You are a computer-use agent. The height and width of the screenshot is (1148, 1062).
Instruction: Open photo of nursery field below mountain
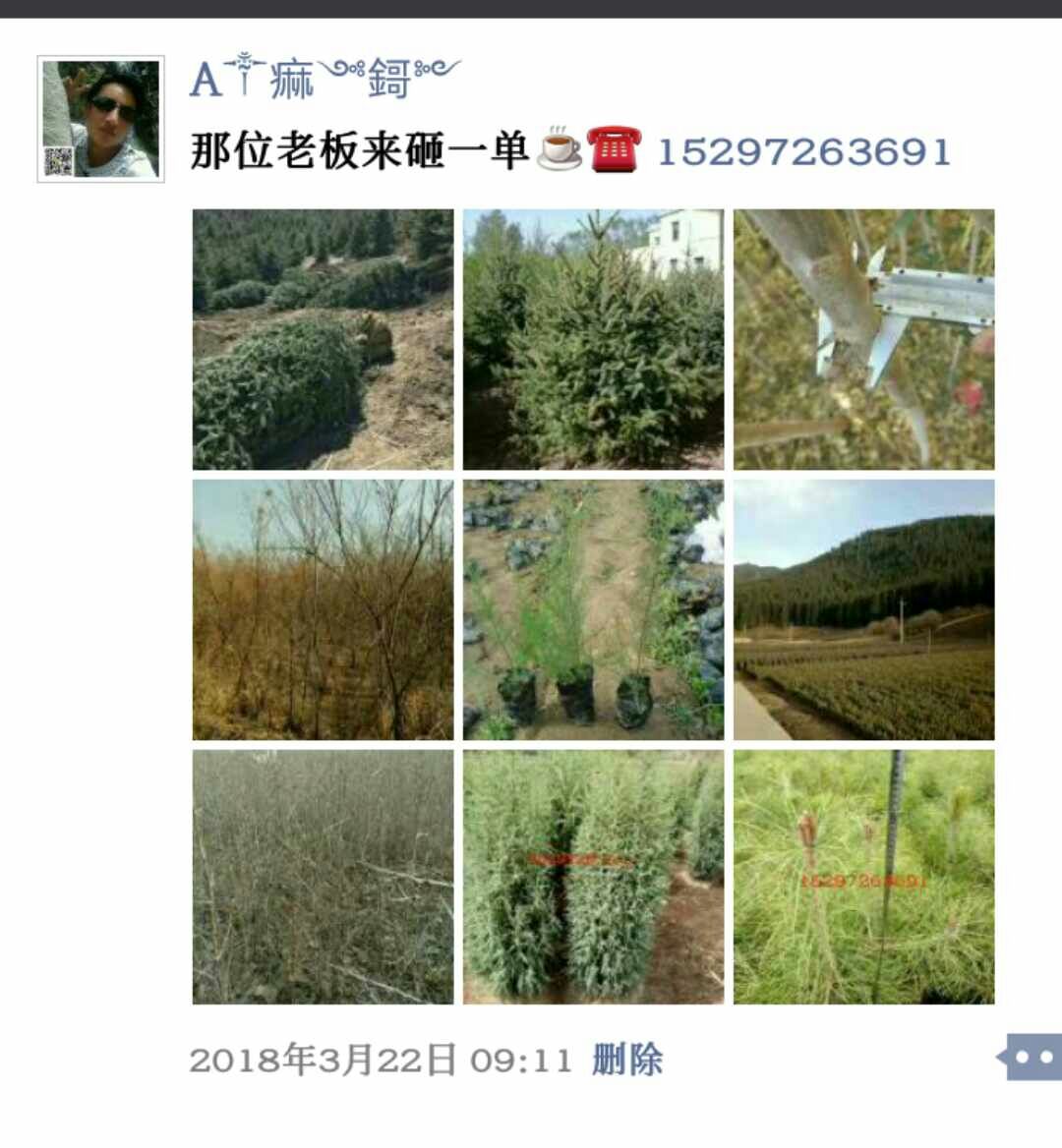pos(863,609)
